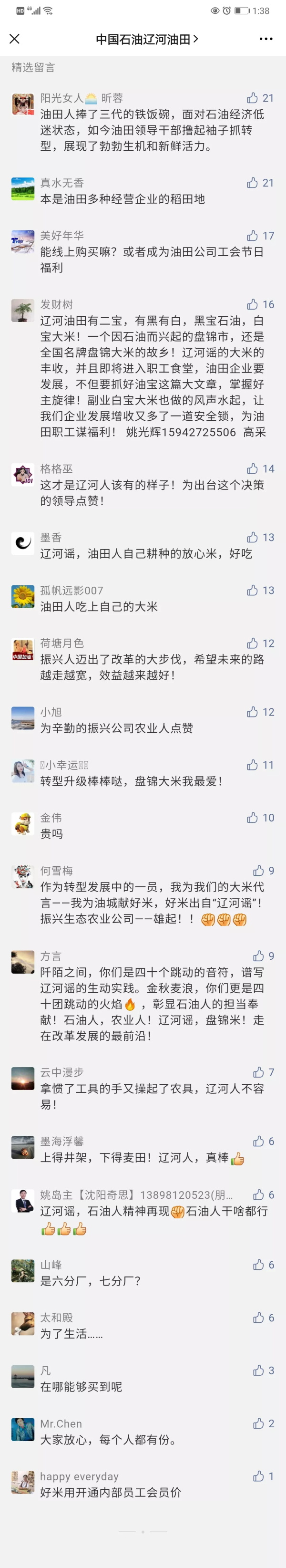Viewport: 286px width, 1568px height.
Task: Like 墨海浮馨's comment
Action: [259, 1142]
